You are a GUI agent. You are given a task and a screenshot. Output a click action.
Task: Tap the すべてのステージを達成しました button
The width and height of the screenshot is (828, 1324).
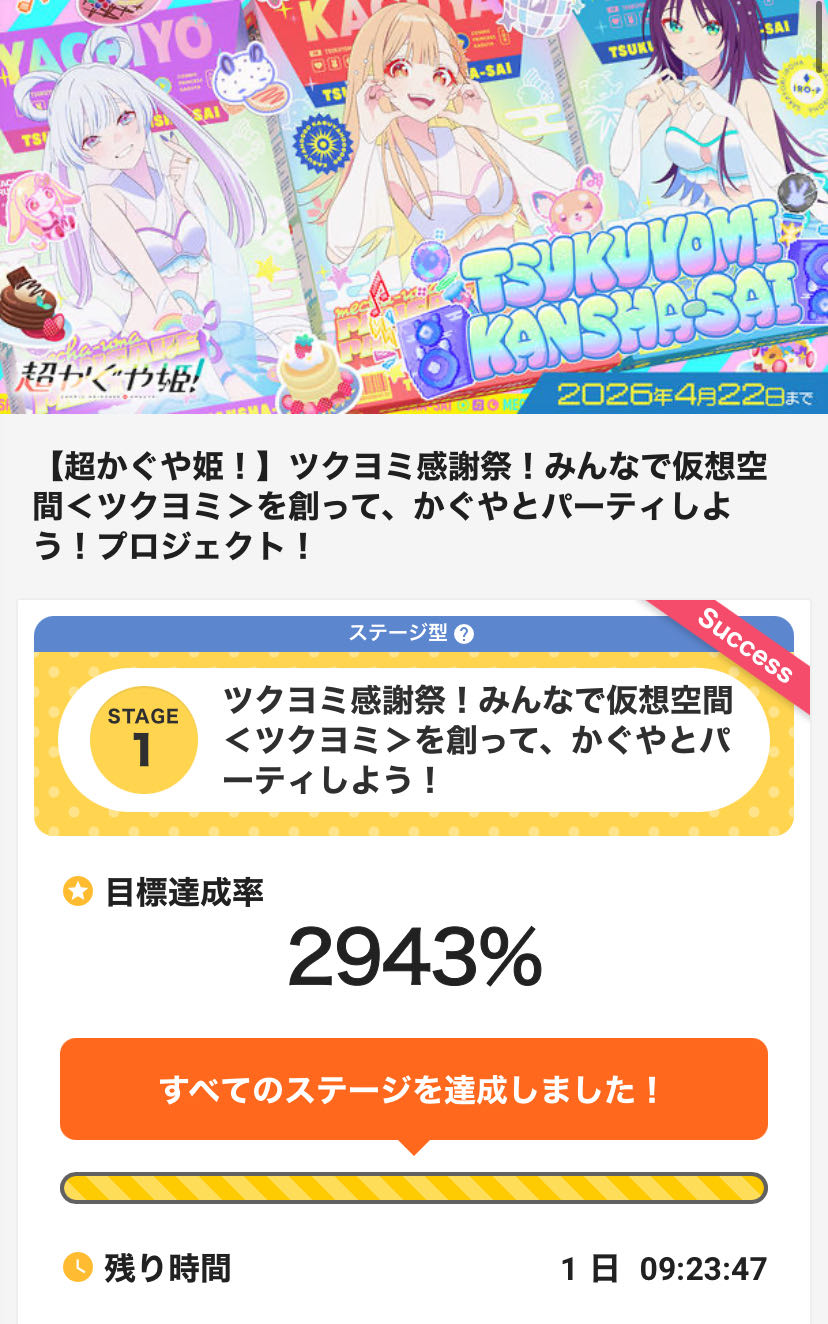pos(413,1089)
